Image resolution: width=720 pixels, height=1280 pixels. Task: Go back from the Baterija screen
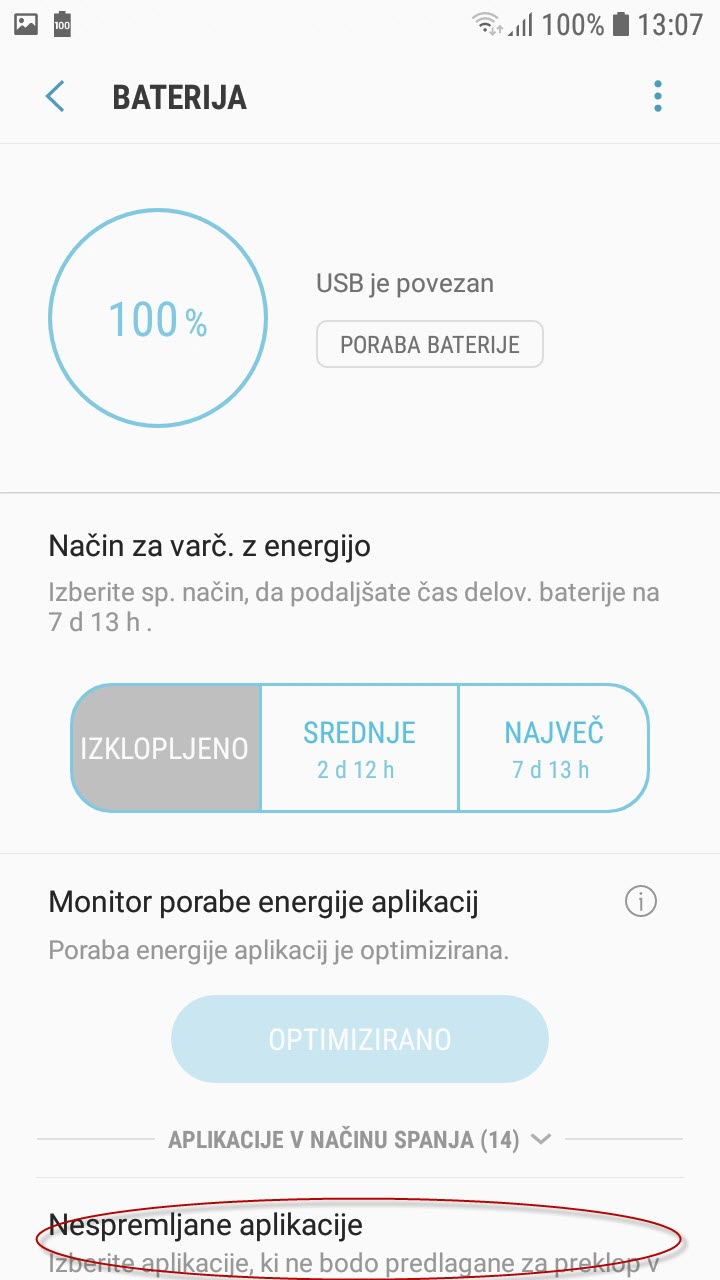55,97
